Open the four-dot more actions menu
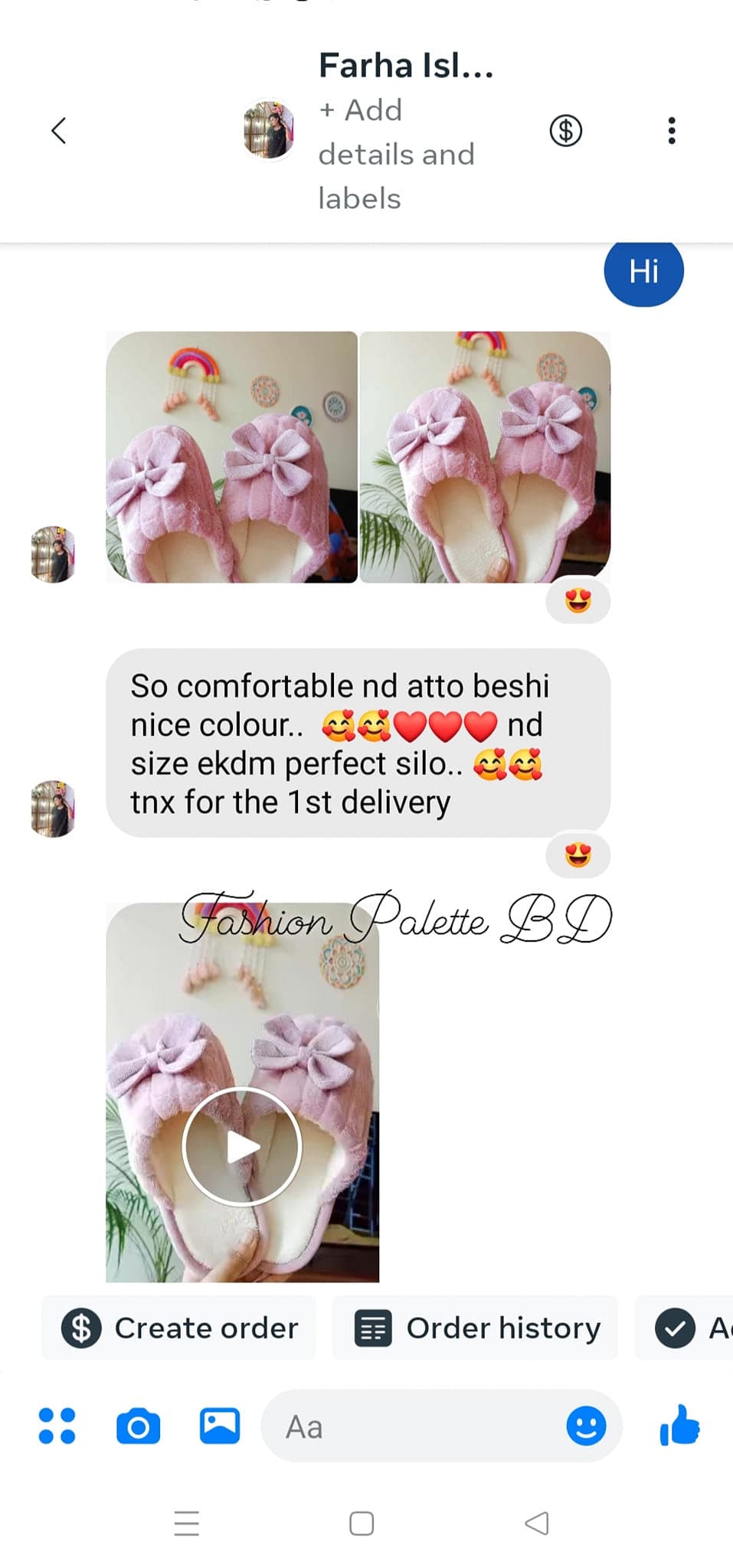733x1568 pixels. click(57, 1426)
